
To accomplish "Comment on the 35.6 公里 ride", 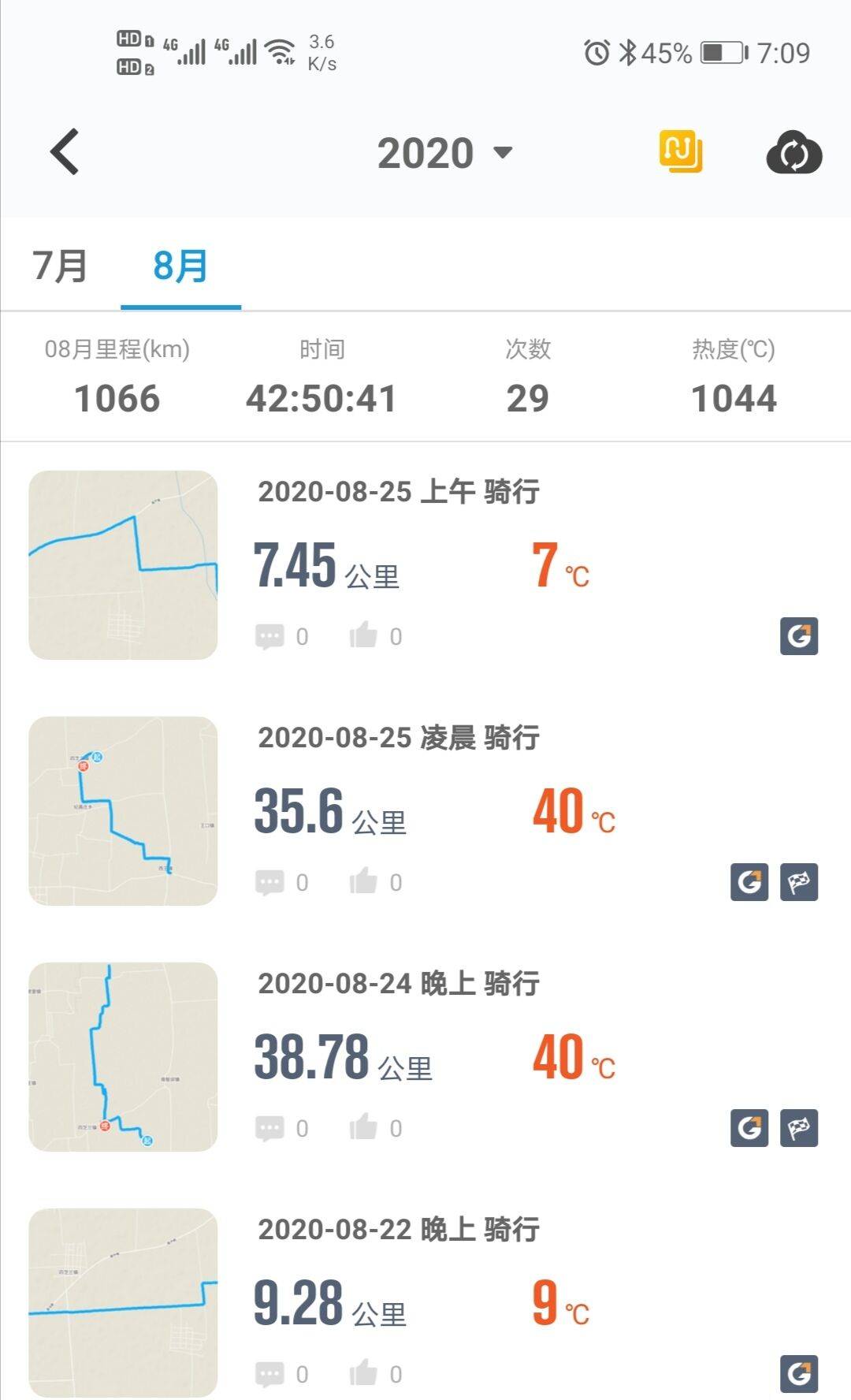I will (x=269, y=882).
